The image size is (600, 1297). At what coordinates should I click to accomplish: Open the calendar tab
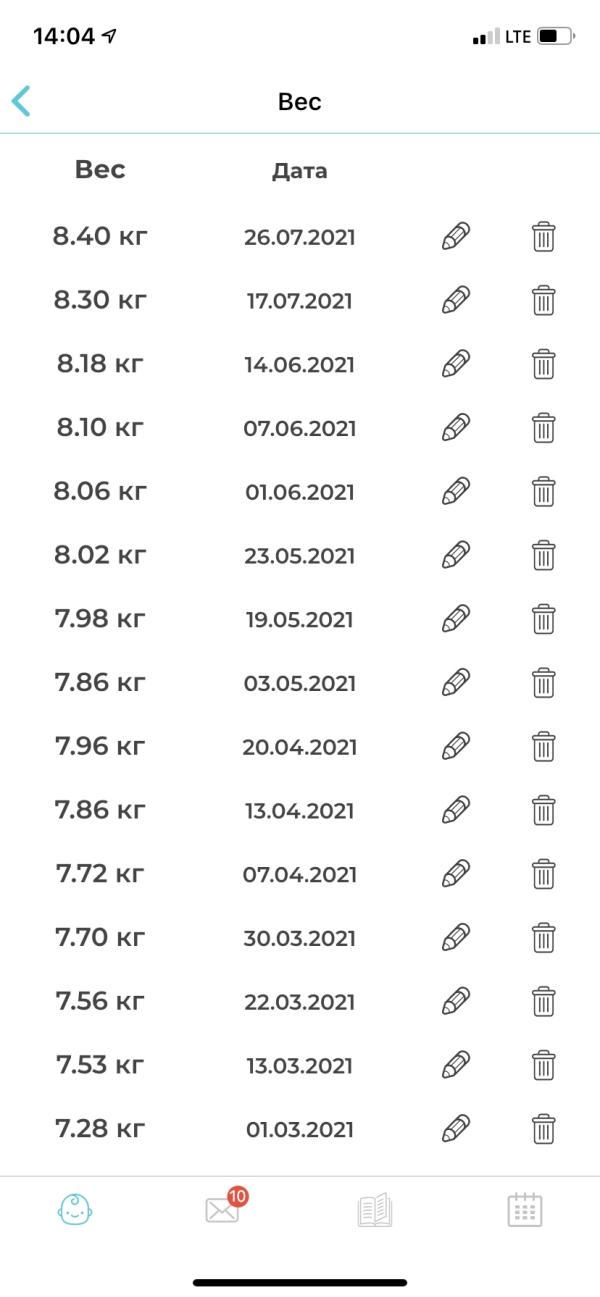click(525, 1210)
